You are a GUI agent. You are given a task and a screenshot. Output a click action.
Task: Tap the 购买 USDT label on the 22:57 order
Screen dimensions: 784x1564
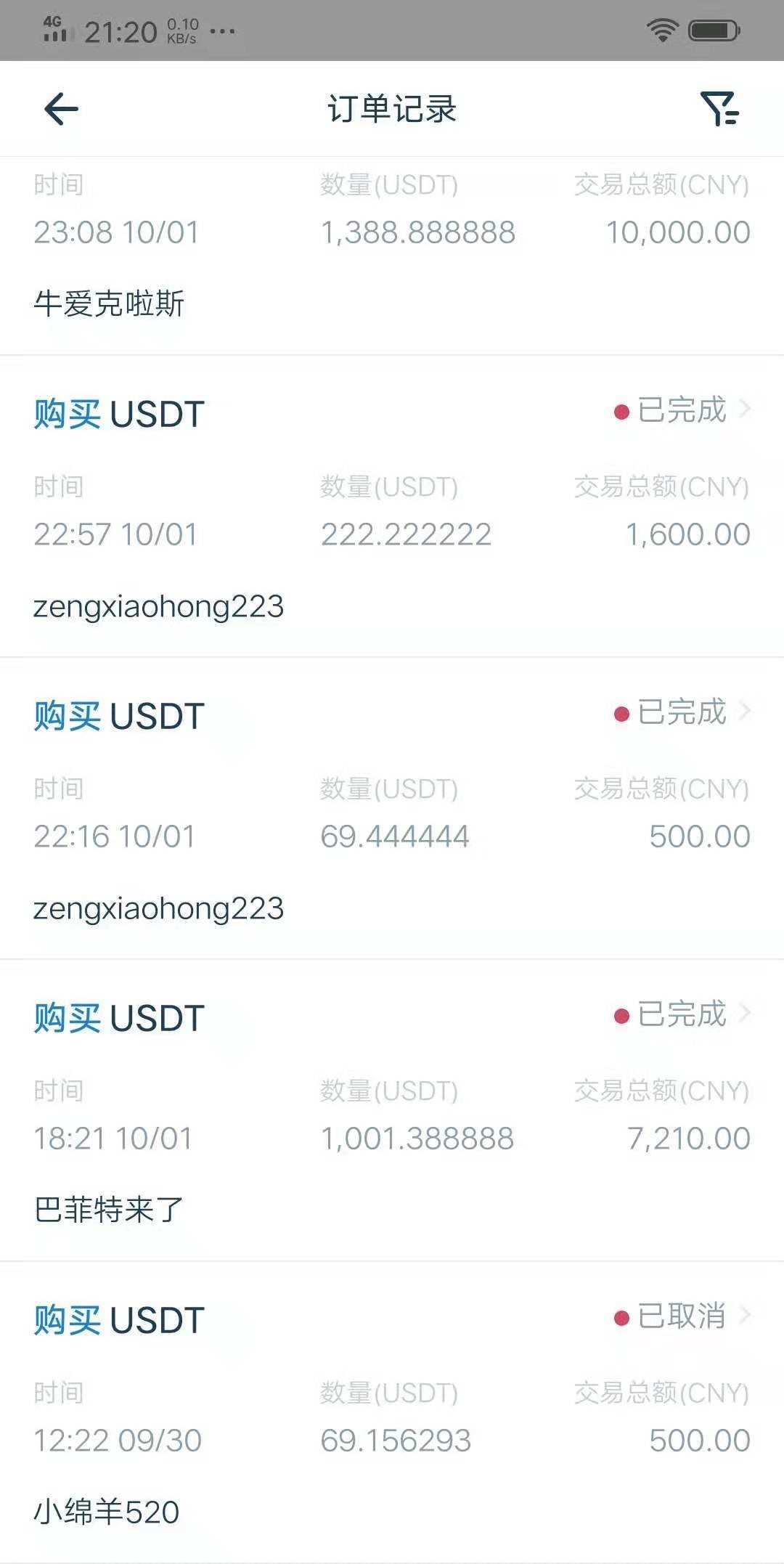pyautogui.click(x=118, y=414)
